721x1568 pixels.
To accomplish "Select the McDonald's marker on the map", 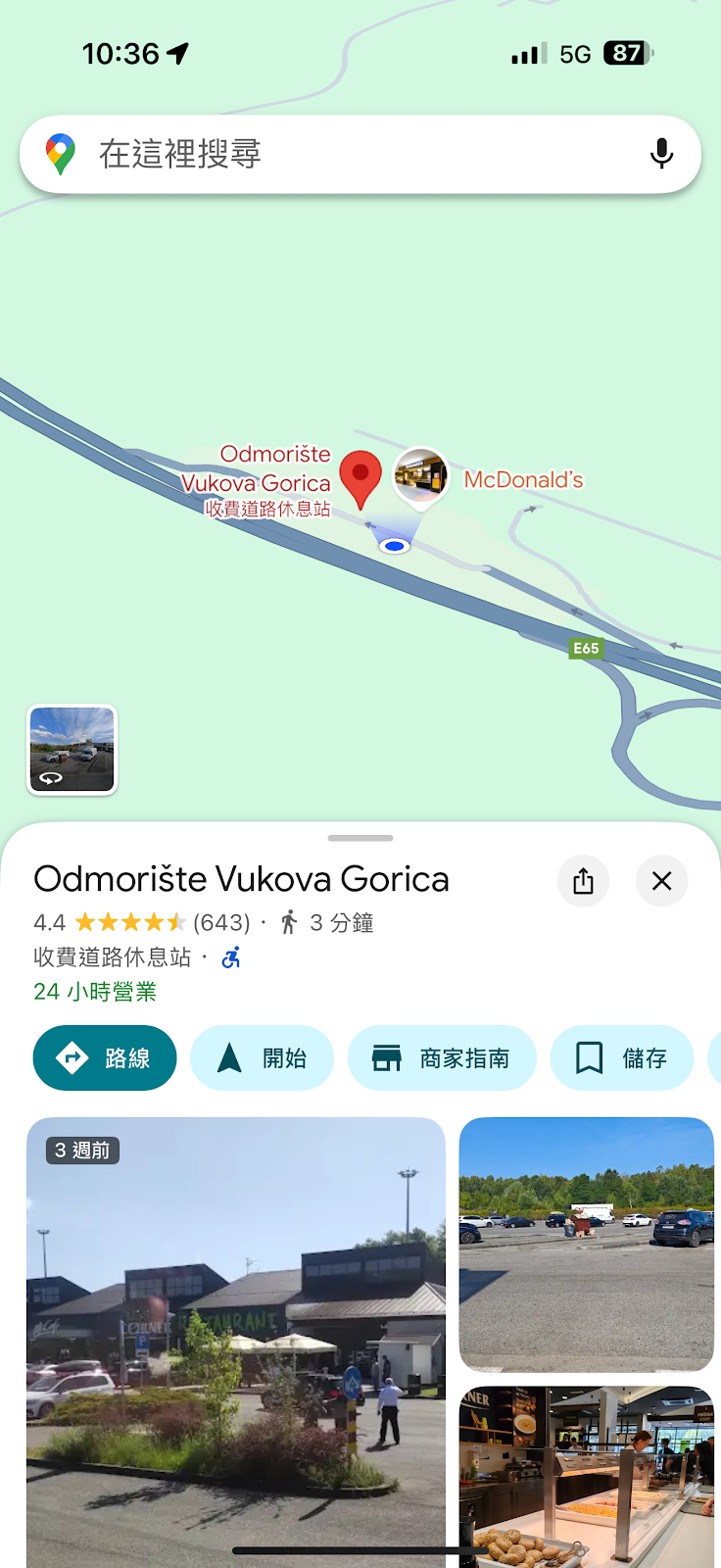I will 421,477.
